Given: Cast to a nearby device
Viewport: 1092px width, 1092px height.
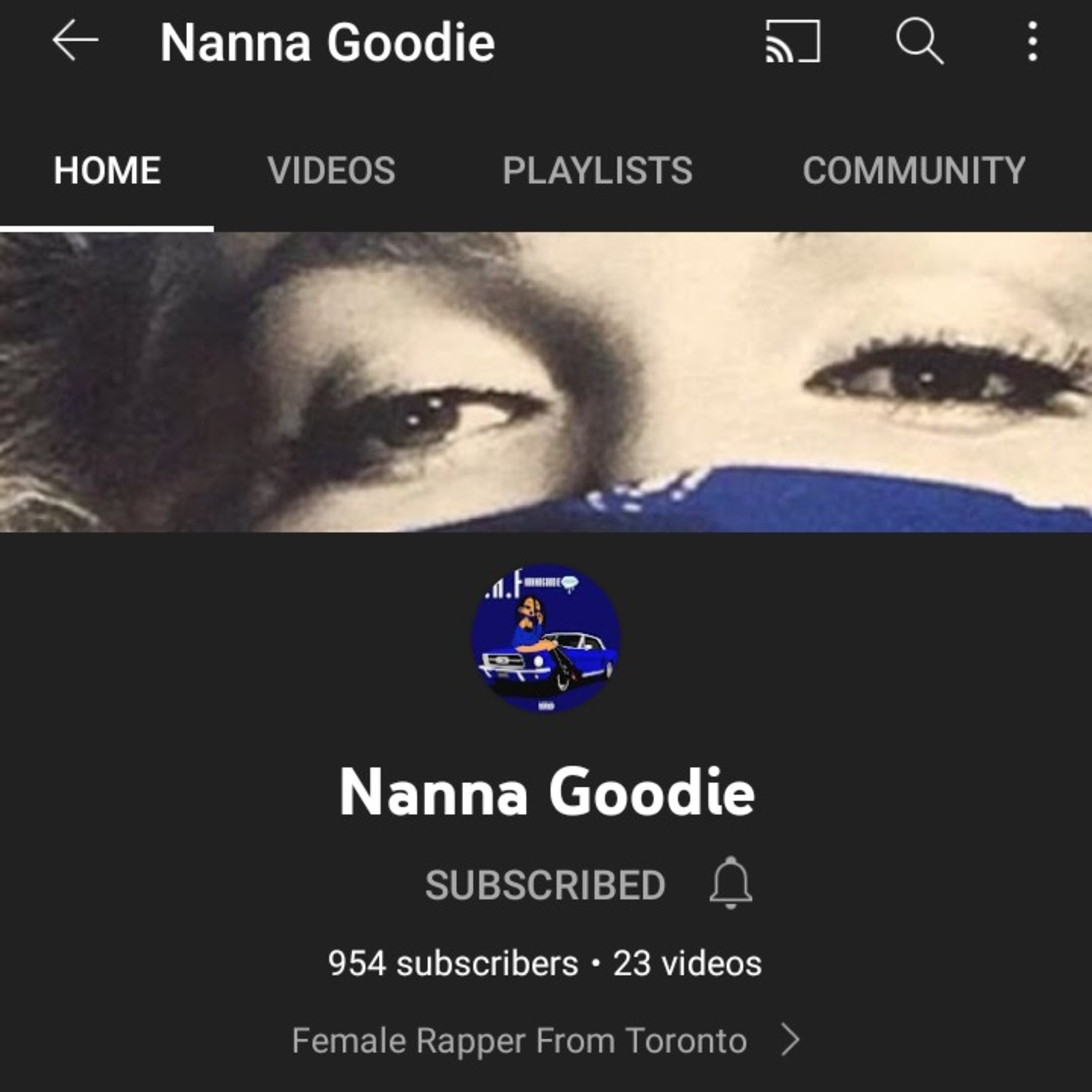Looking at the screenshot, I should coord(792,42).
